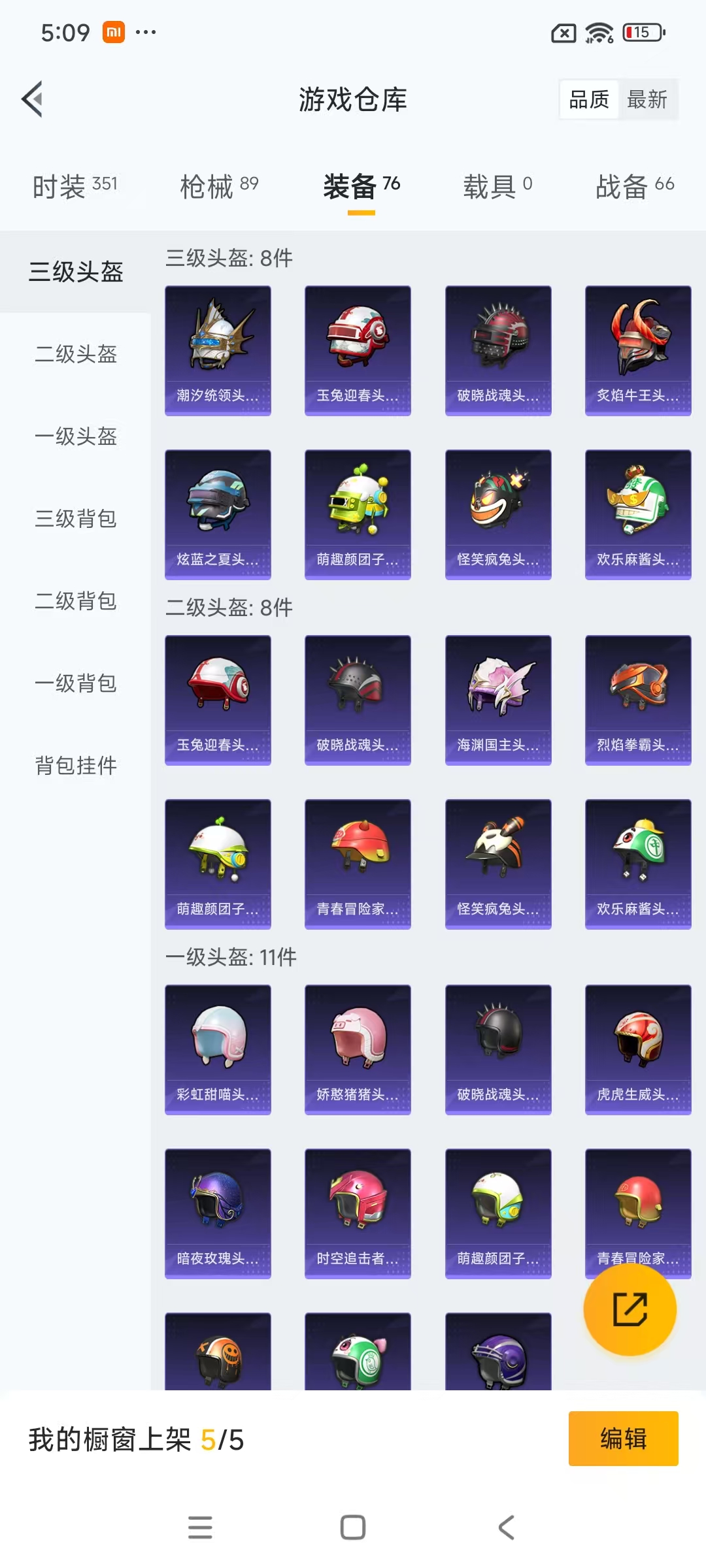This screenshot has height=1568, width=706.
Task: Select 背包挂件 in the side menu
Action: (76, 766)
